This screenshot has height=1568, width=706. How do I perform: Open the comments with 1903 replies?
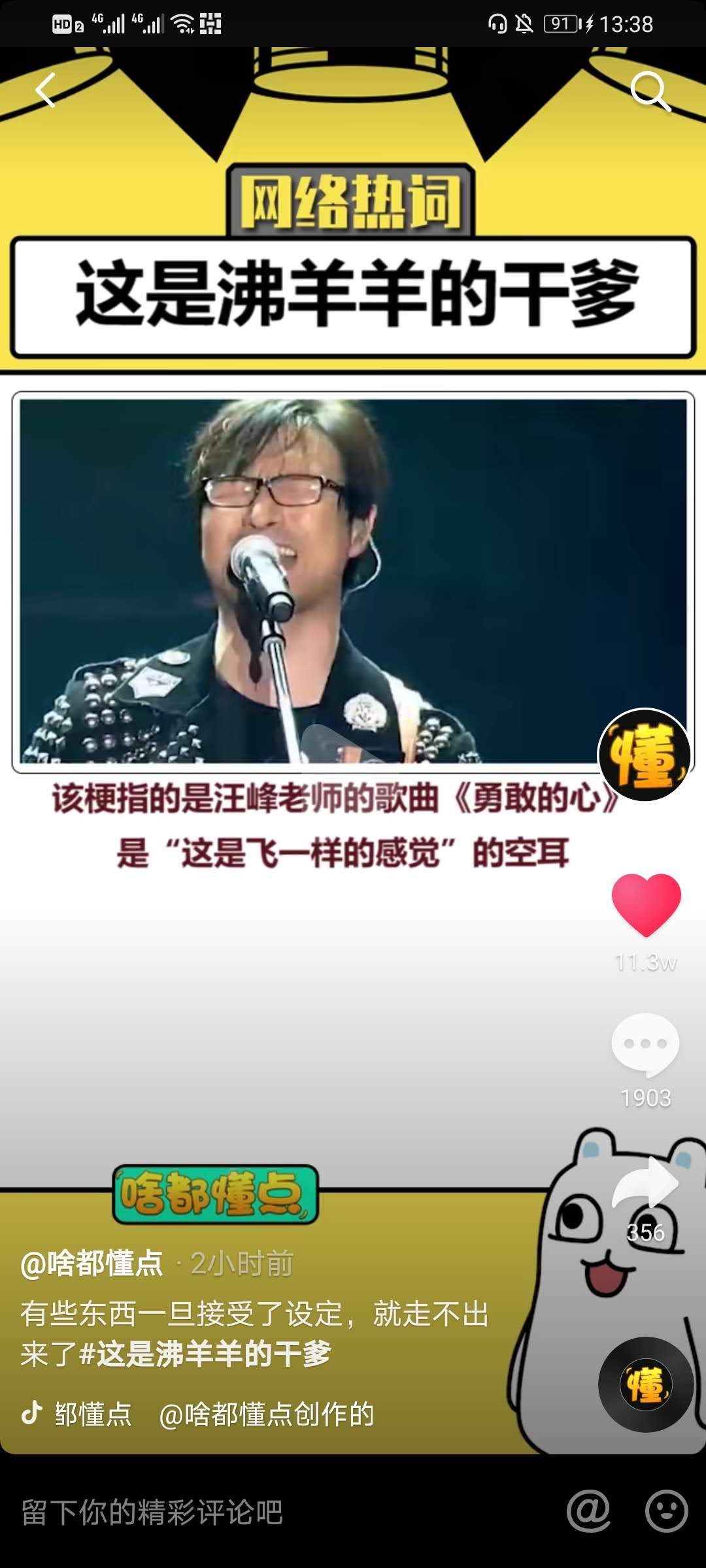(645, 1045)
